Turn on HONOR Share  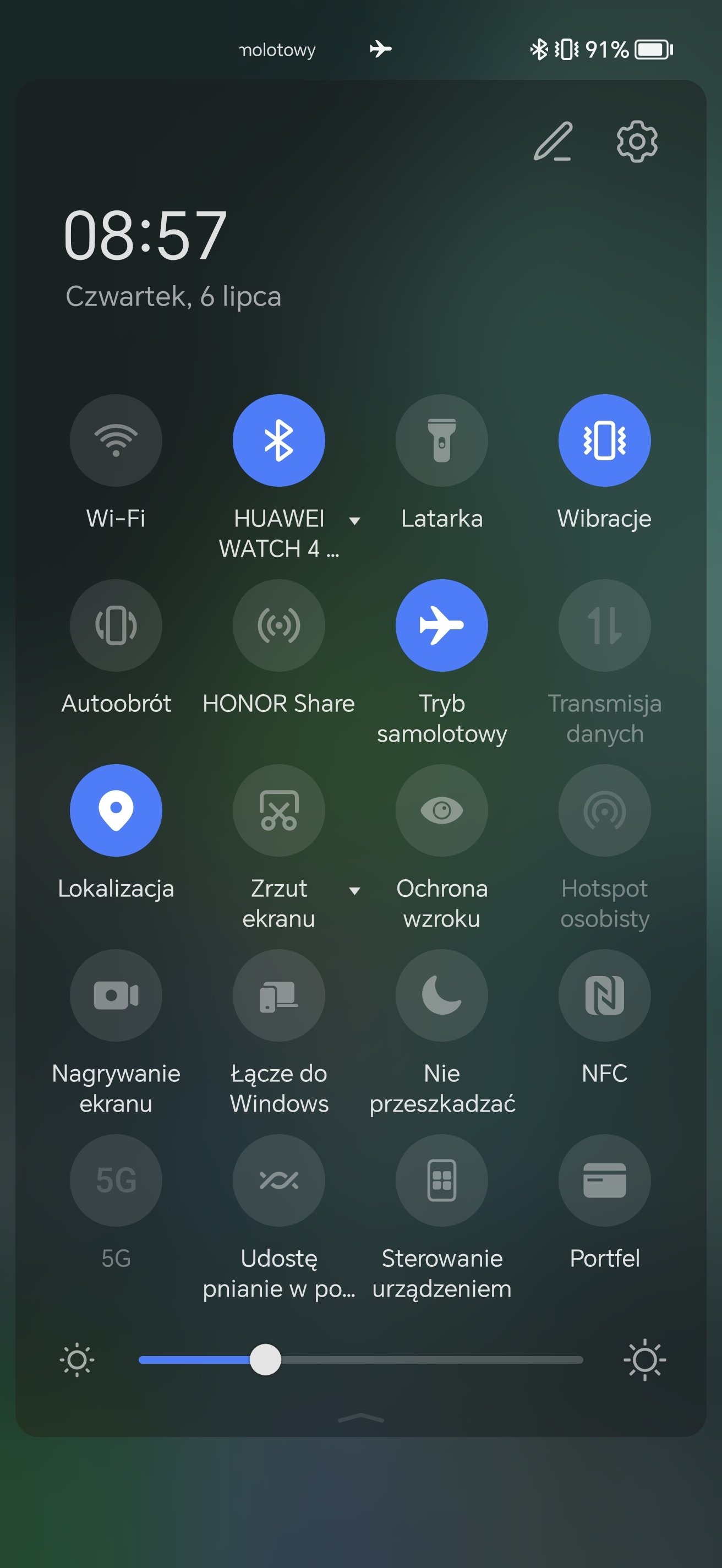click(278, 625)
